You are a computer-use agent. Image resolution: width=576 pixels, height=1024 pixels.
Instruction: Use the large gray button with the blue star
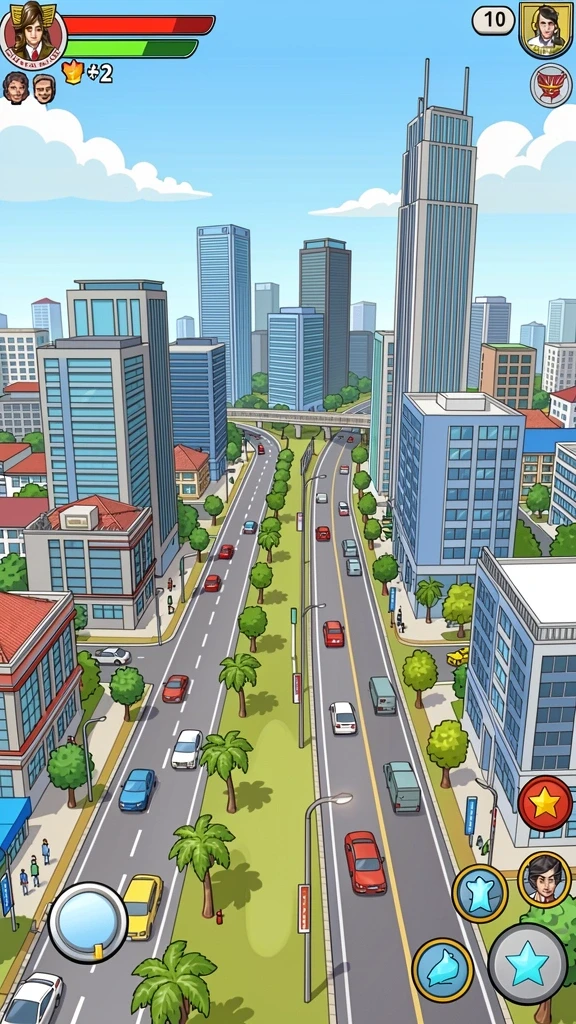click(528, 963)
